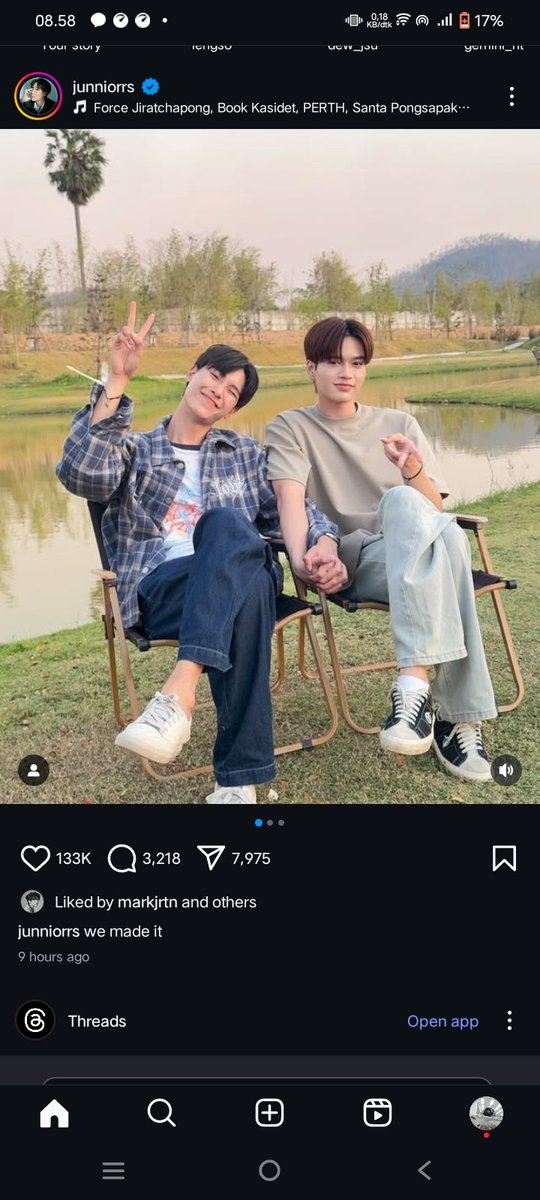View Liked by markjrtn and others

tap(155, 902)
